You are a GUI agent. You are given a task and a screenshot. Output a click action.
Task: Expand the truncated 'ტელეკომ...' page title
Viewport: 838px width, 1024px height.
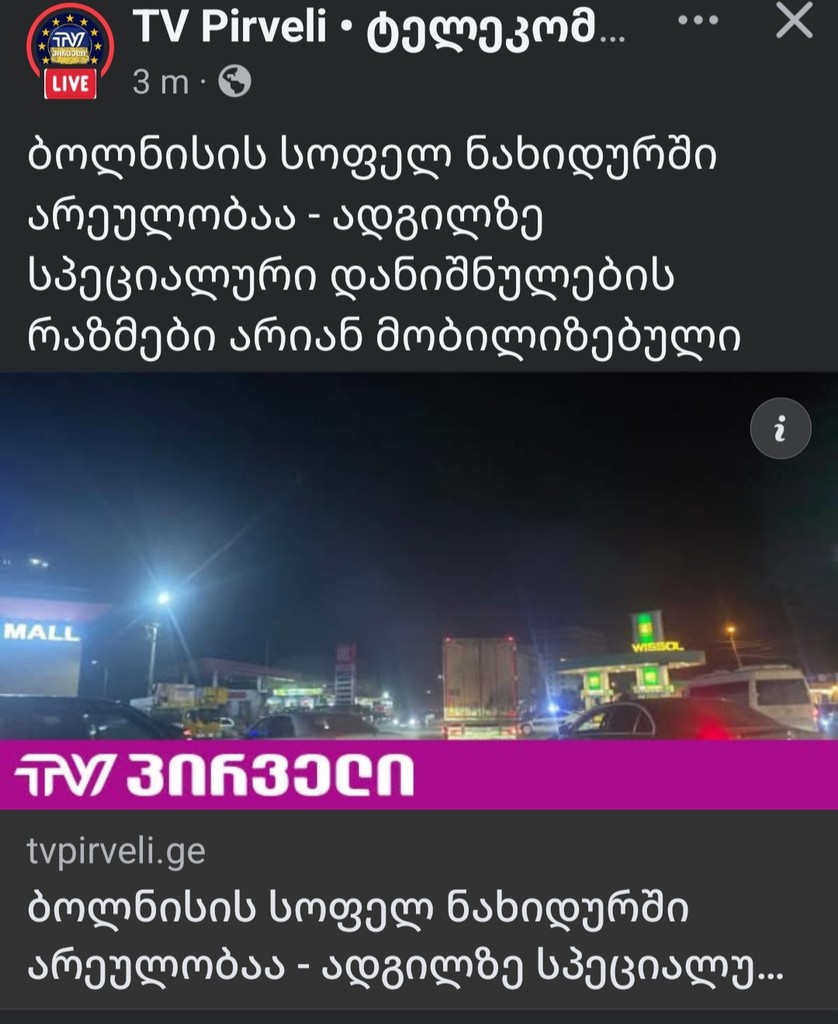click(x=490, y=30)
